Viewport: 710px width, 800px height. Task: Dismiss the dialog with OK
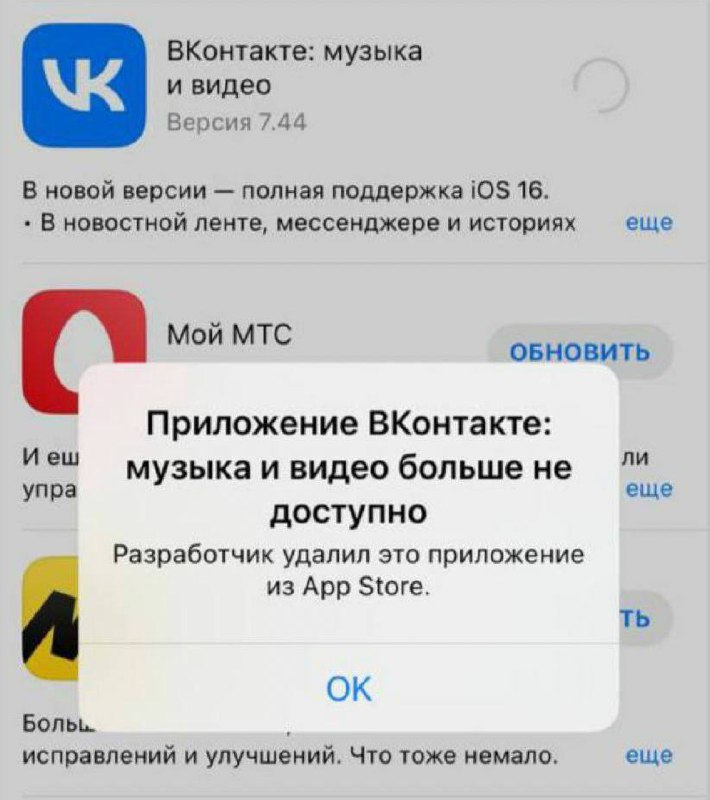pos(348,688)
